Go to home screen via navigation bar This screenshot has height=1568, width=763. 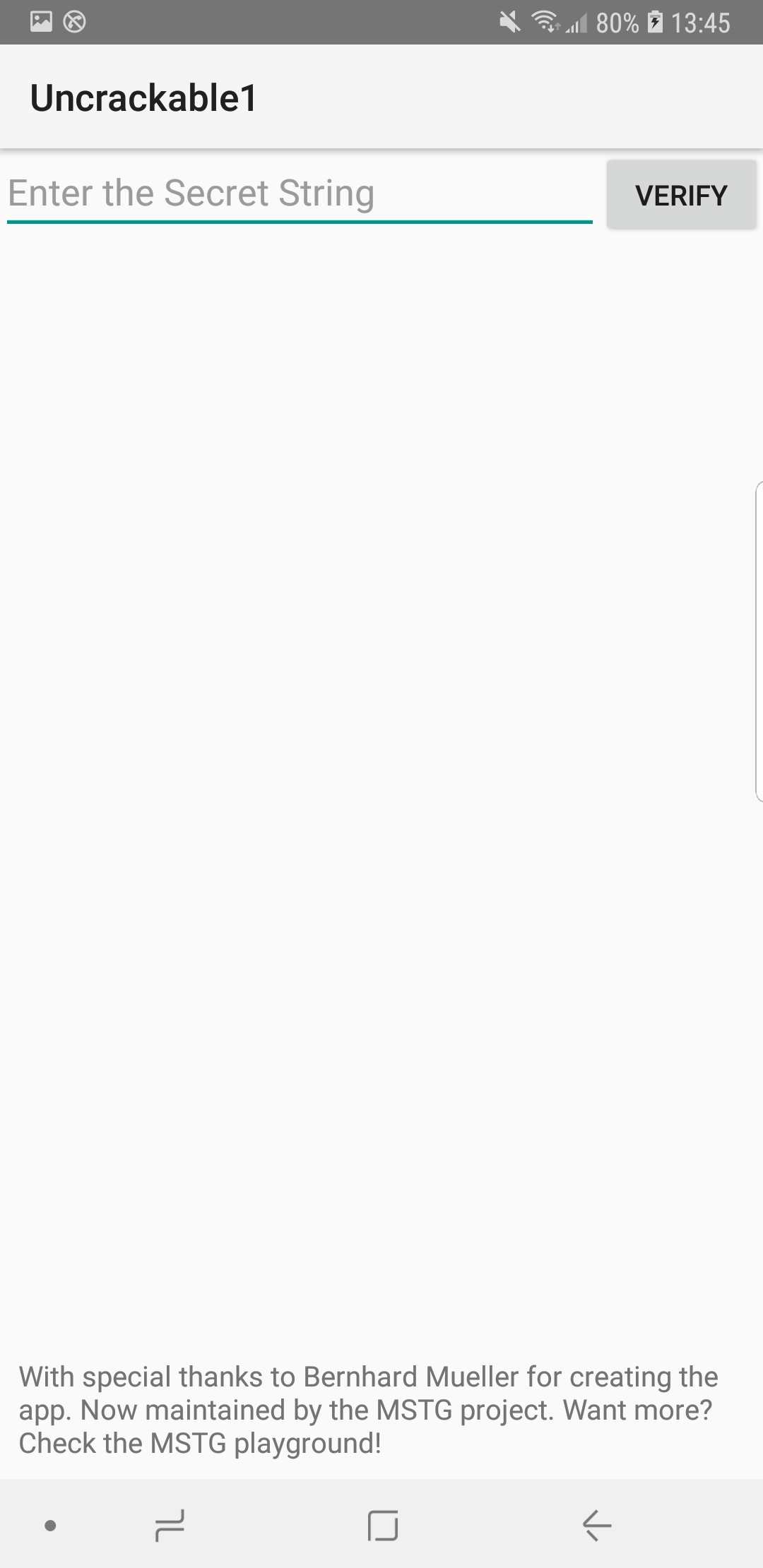point(382,1525)
